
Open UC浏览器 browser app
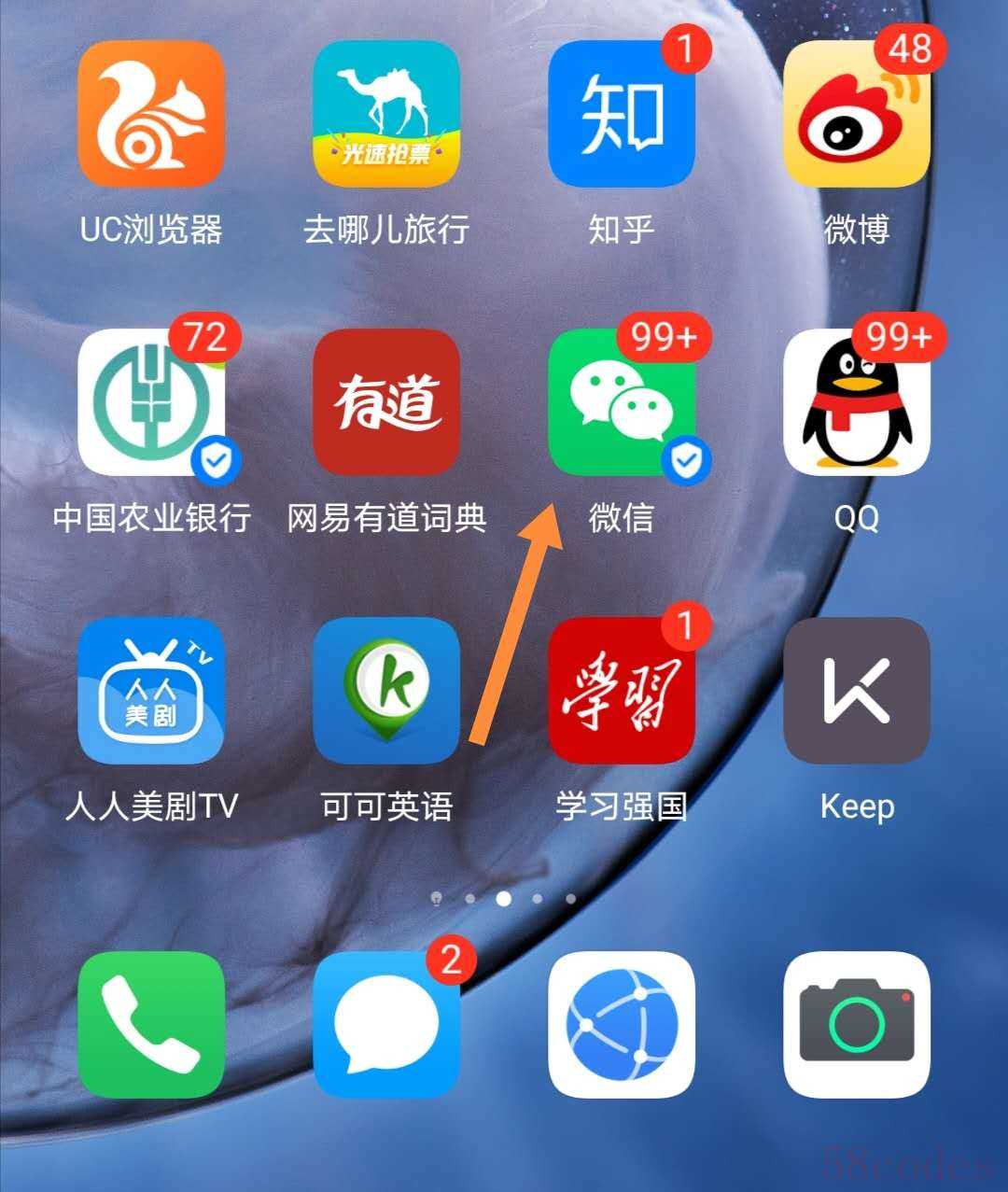[x=151, y=114]
